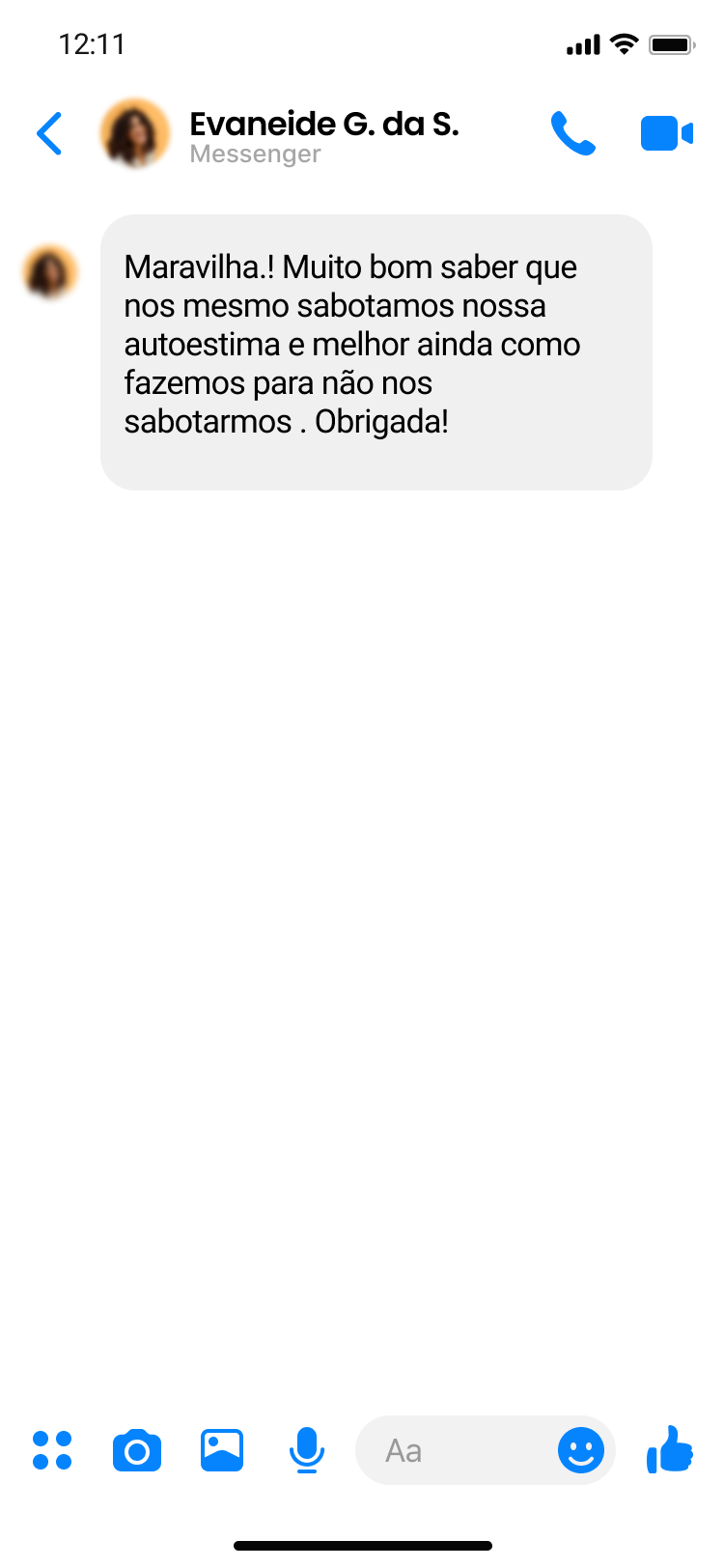Open the four-dot more apps menu

tap(52, 1450)
